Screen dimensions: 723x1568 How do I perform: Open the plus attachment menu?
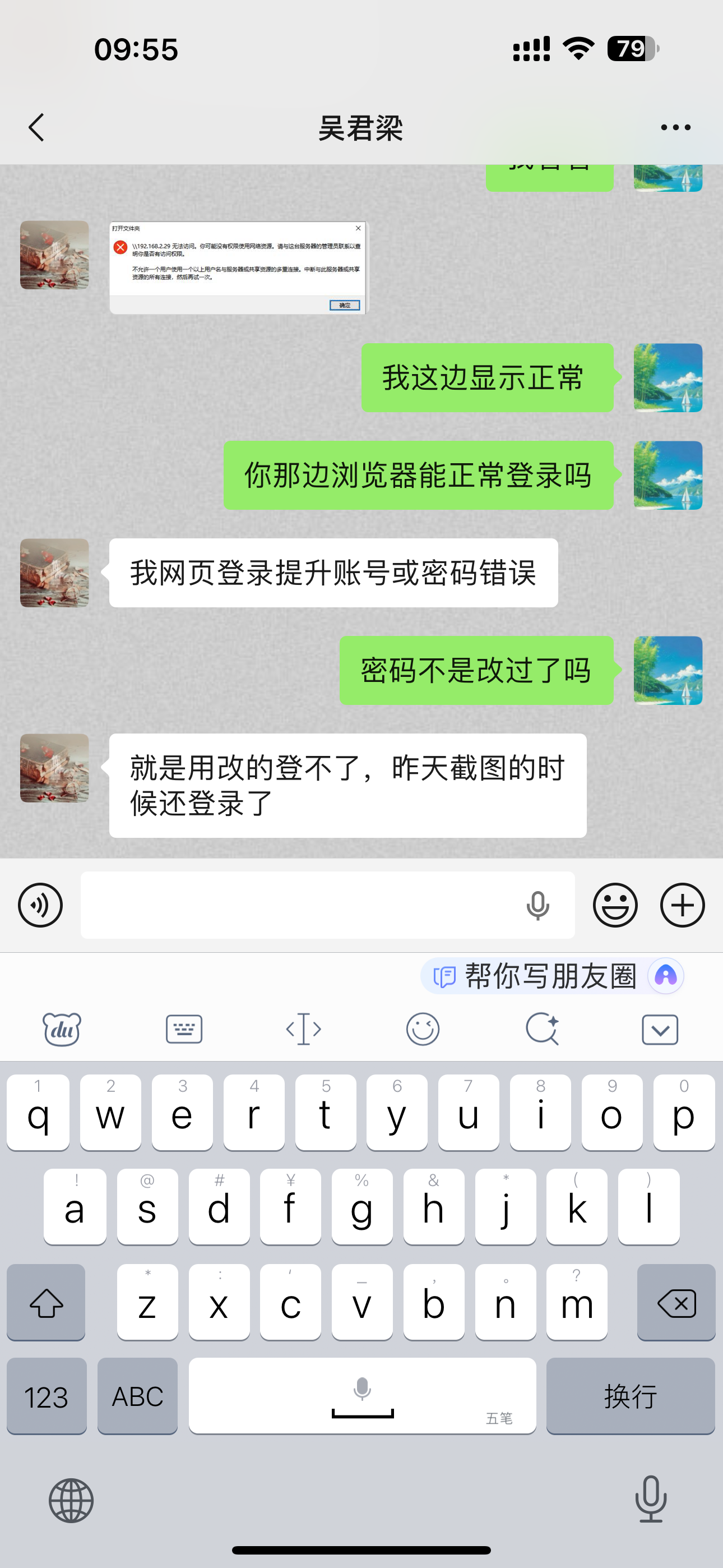[x=682, y=905]
